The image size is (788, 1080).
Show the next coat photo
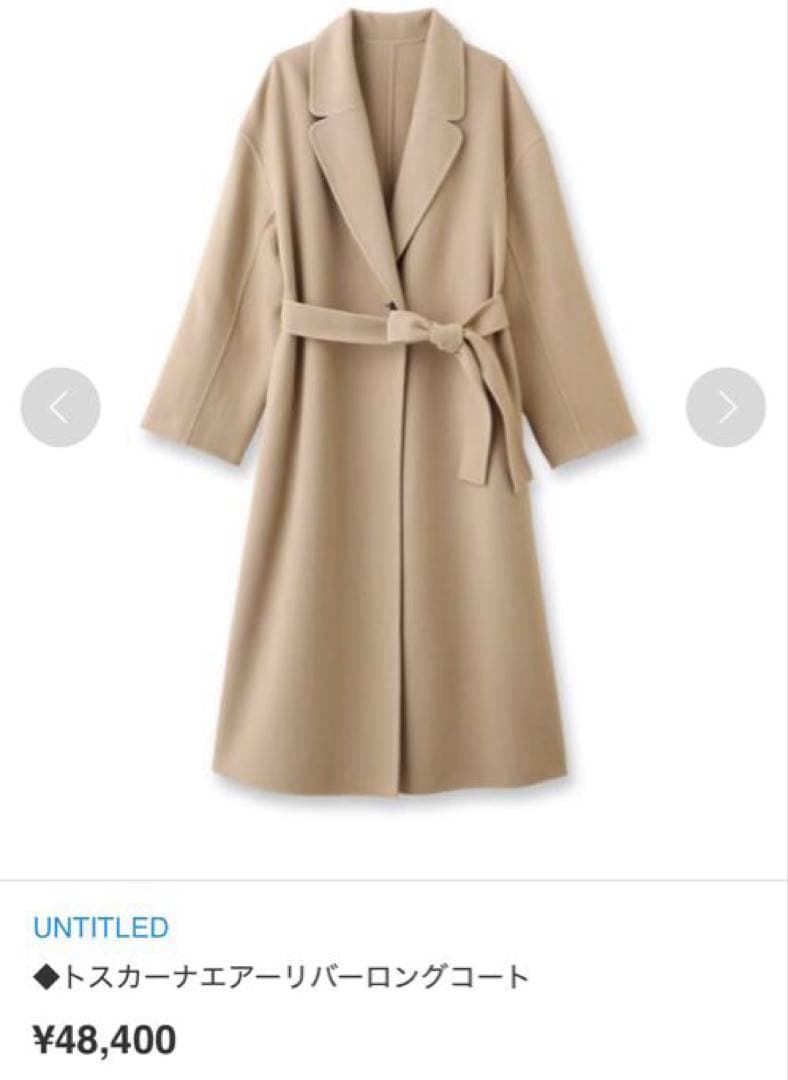725,407
